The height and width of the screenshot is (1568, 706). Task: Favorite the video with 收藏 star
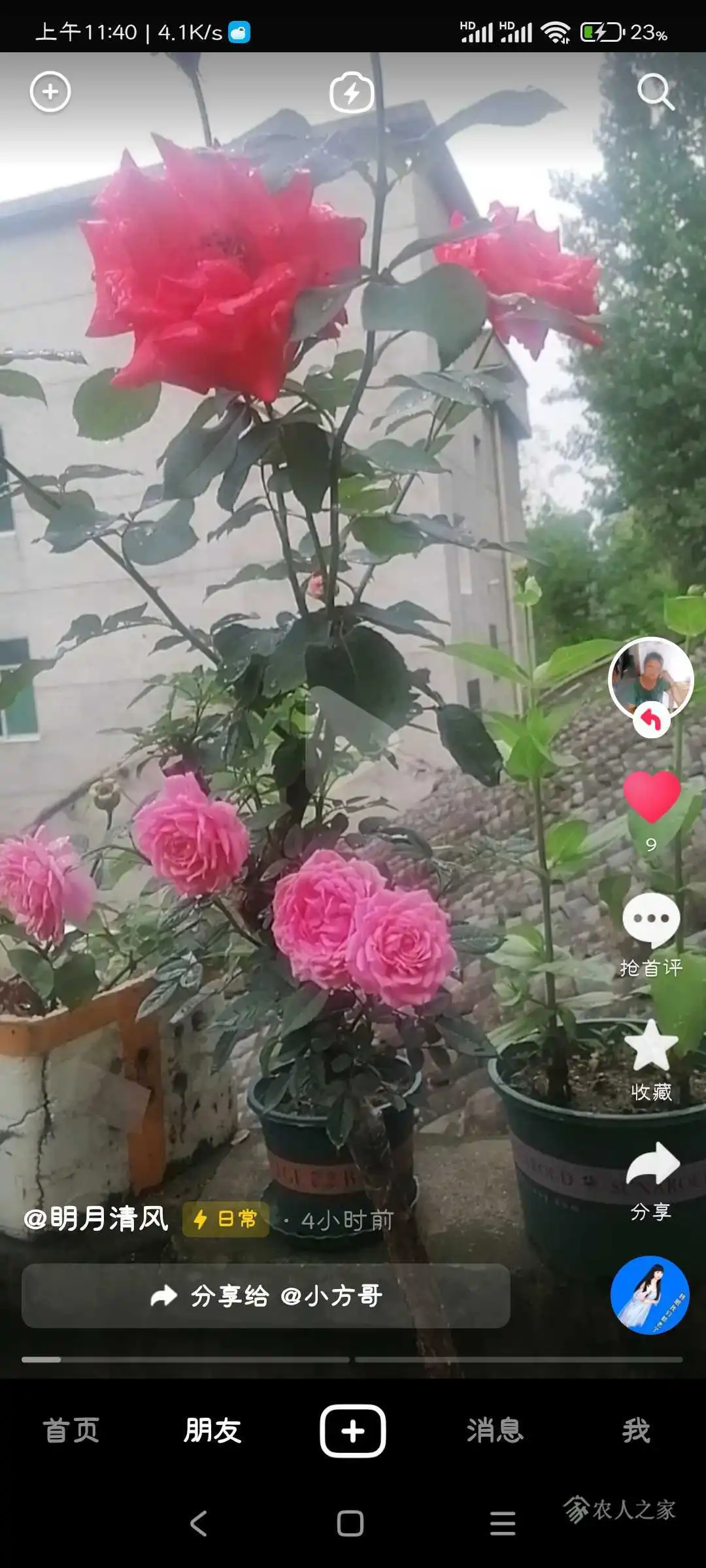651,1045
